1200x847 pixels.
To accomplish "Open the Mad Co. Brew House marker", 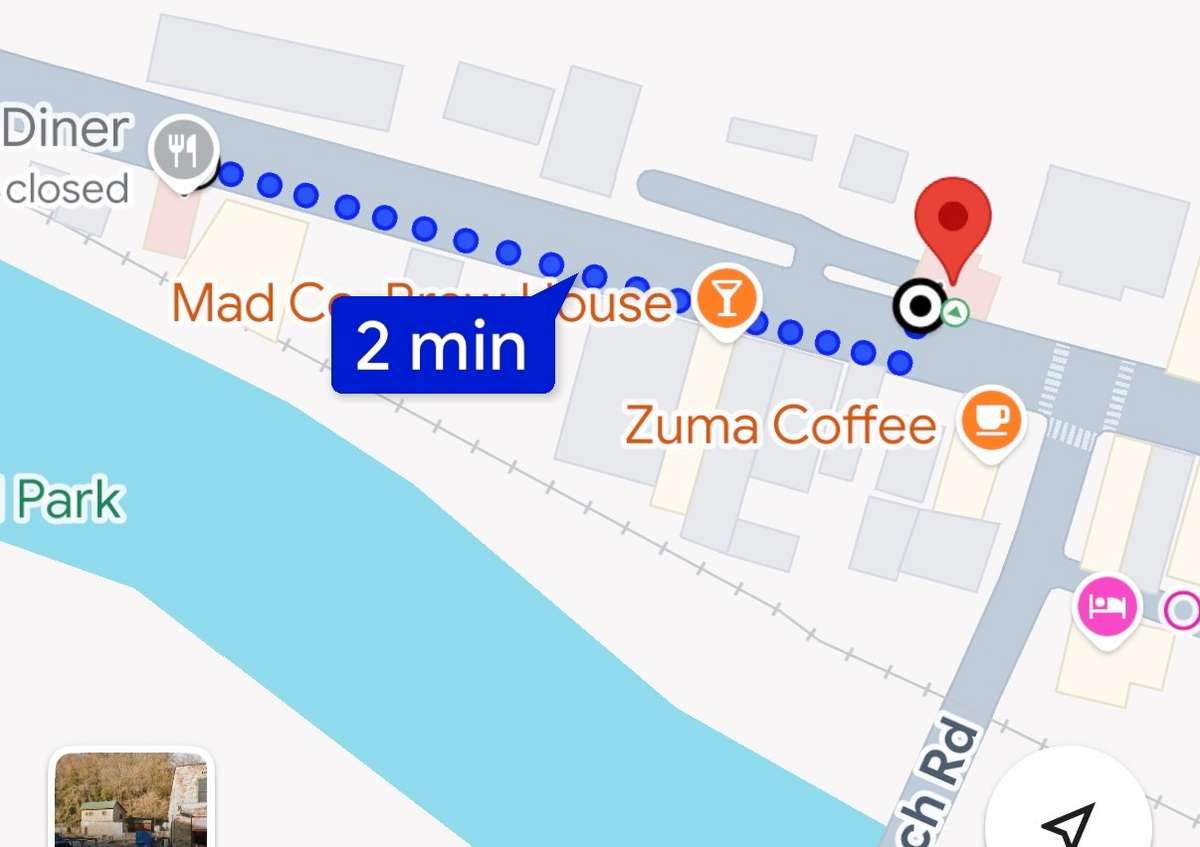I will point(728,297).
